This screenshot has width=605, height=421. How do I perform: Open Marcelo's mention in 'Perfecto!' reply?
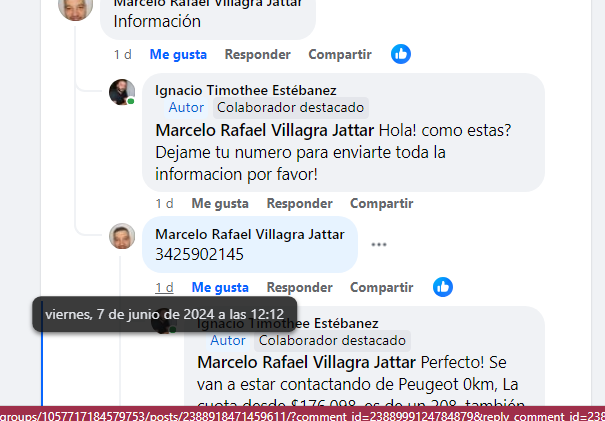[306, 361]
